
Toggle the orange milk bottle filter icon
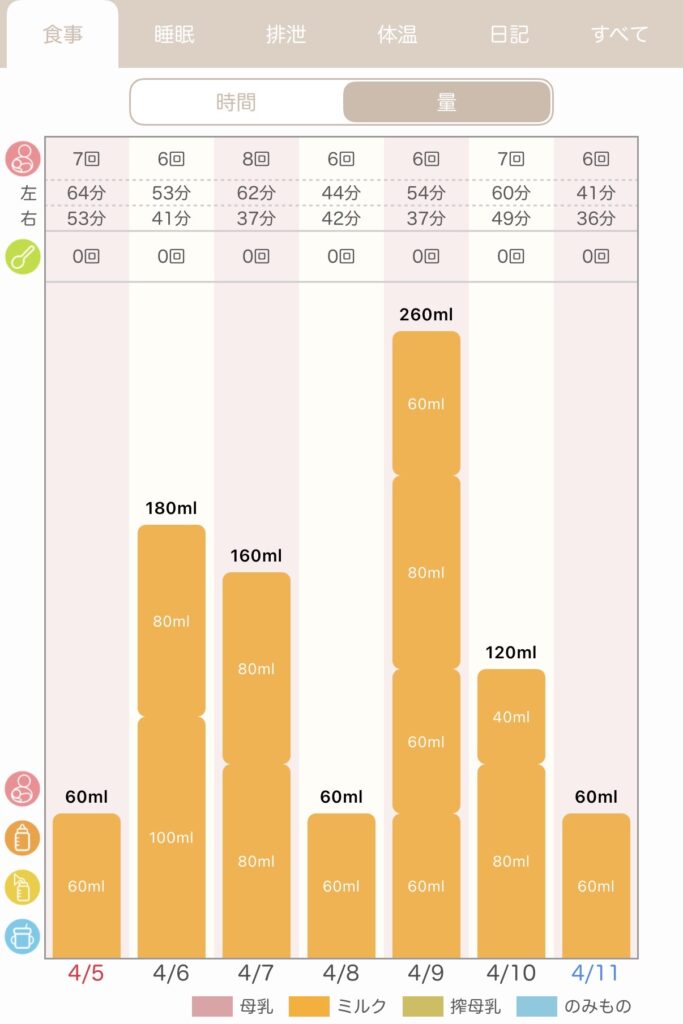[x=23, y=838]
